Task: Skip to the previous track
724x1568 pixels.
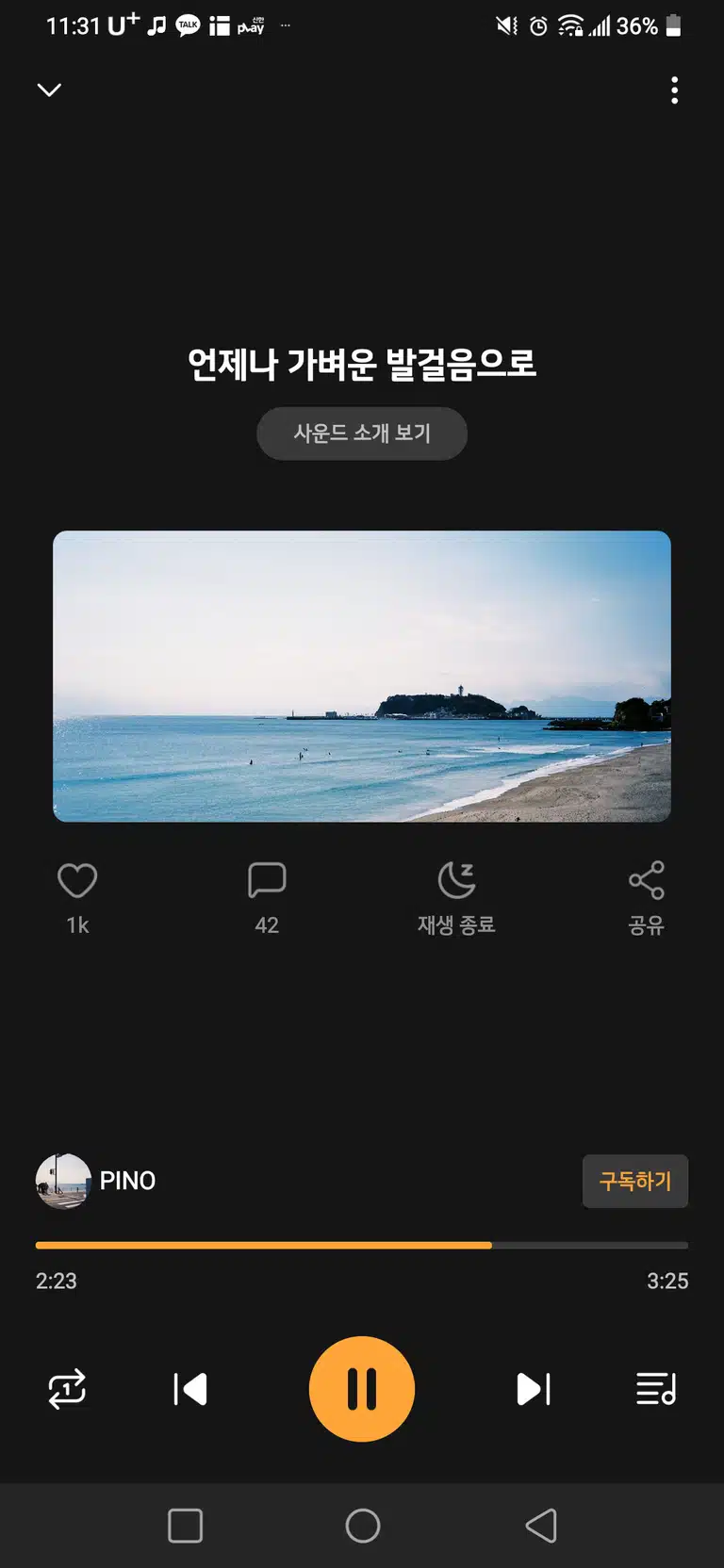Action: (190, 1389)
